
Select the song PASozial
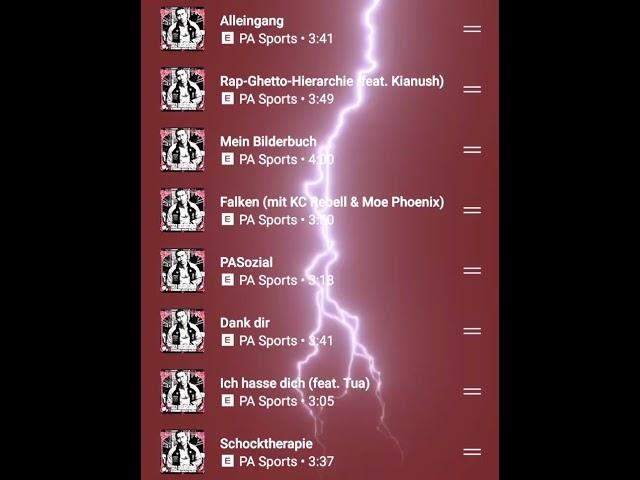[x=246, y=263]
